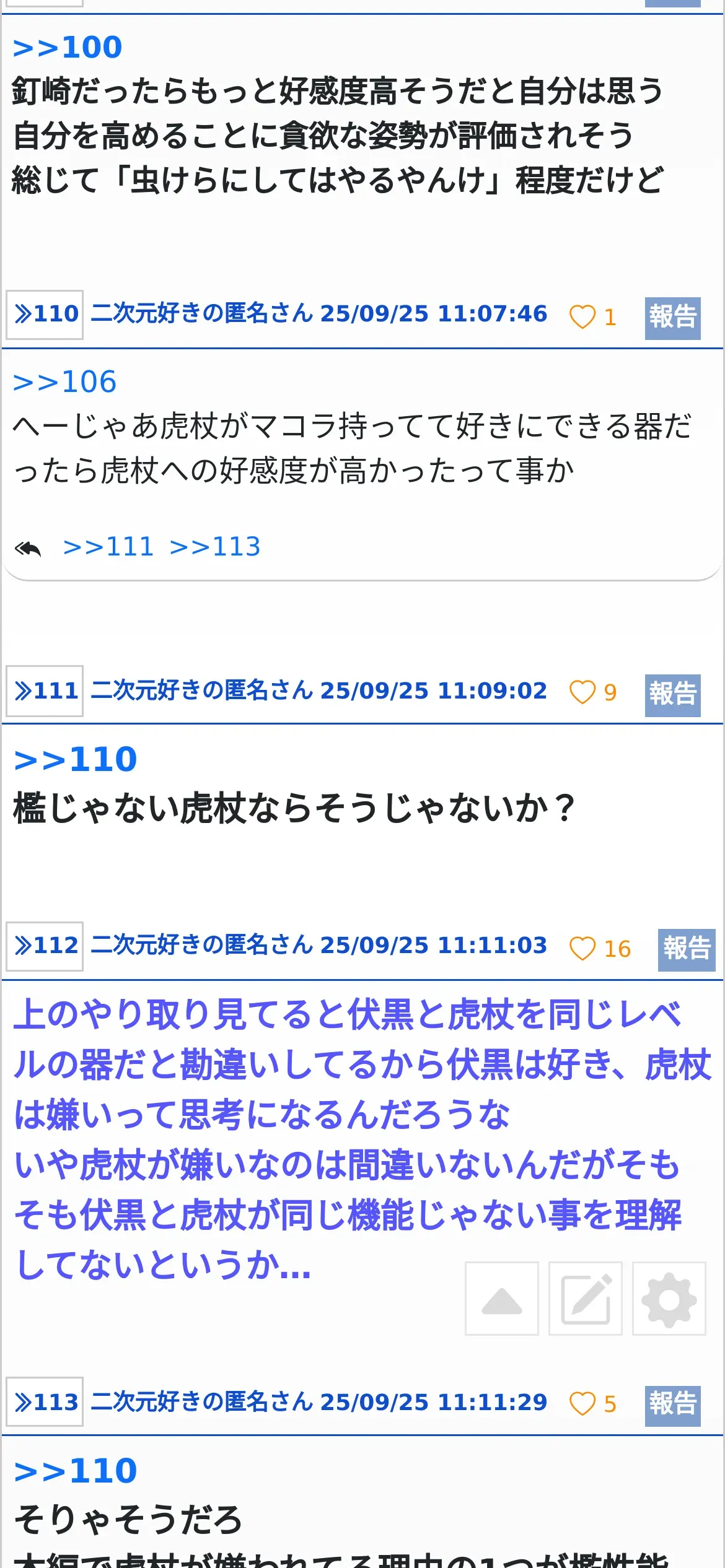Write a new comment via pencil icon
Screen dimensions: 725x1568
point(586,1300)
